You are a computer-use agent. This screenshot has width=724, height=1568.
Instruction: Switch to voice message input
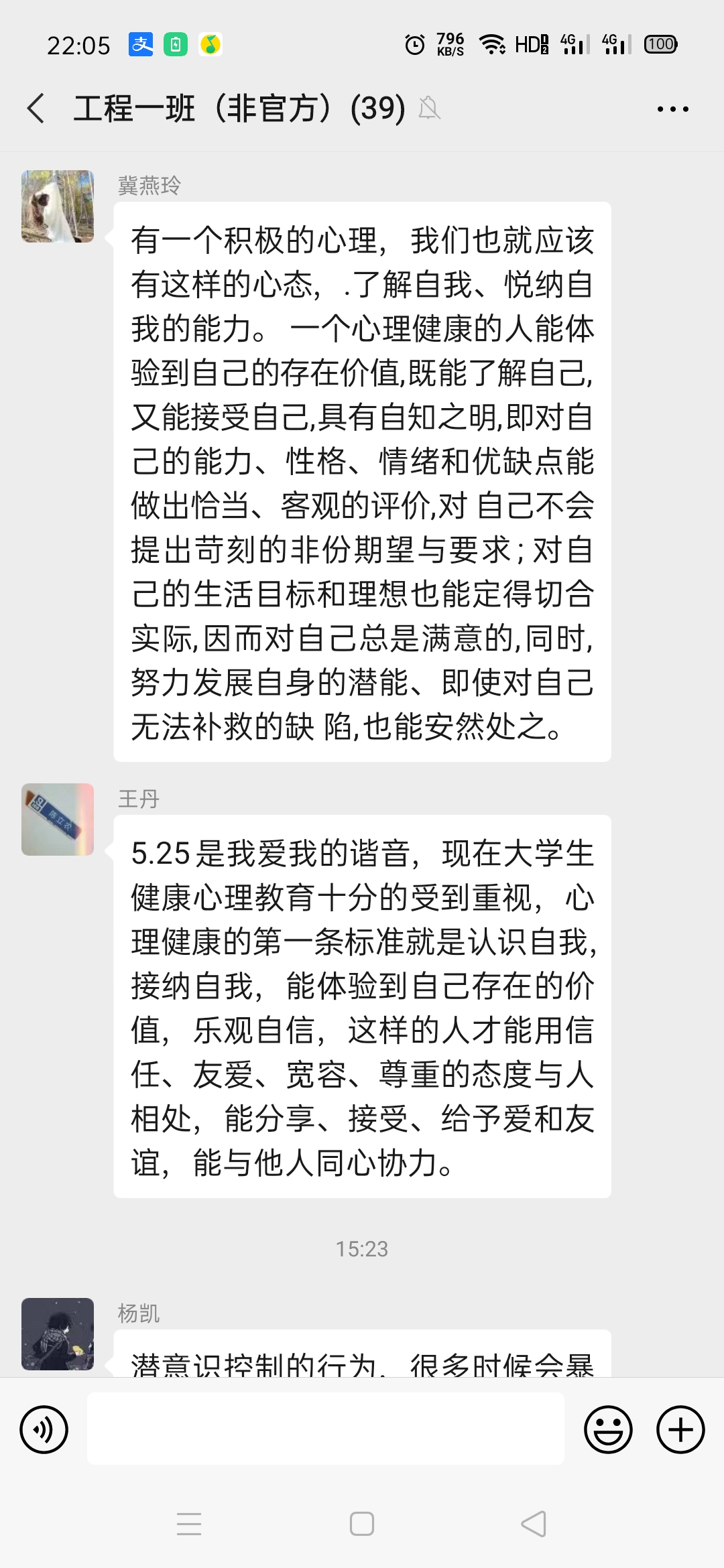(x=44, y=1430)
